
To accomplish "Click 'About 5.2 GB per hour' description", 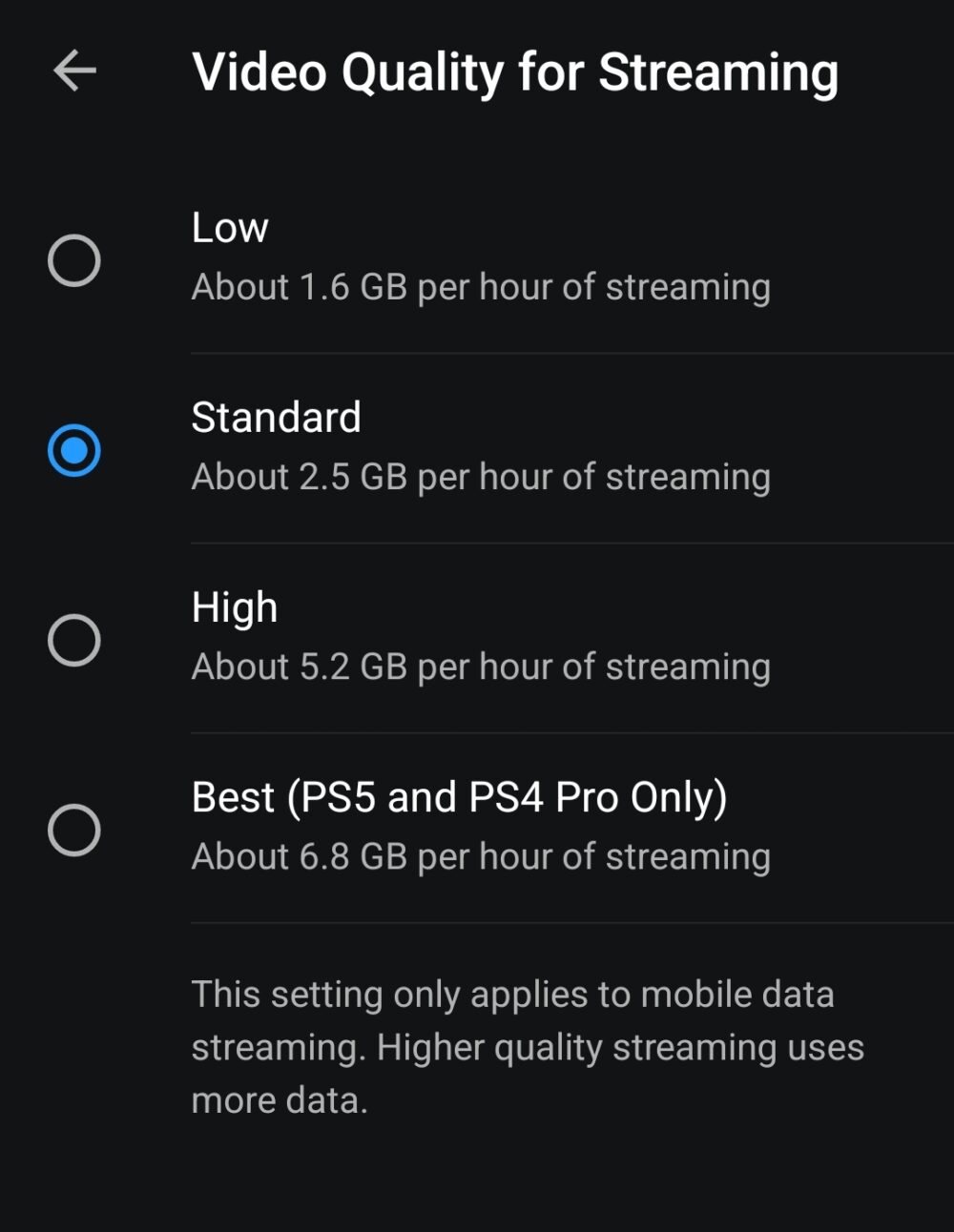I will click(x=481, y=666).
